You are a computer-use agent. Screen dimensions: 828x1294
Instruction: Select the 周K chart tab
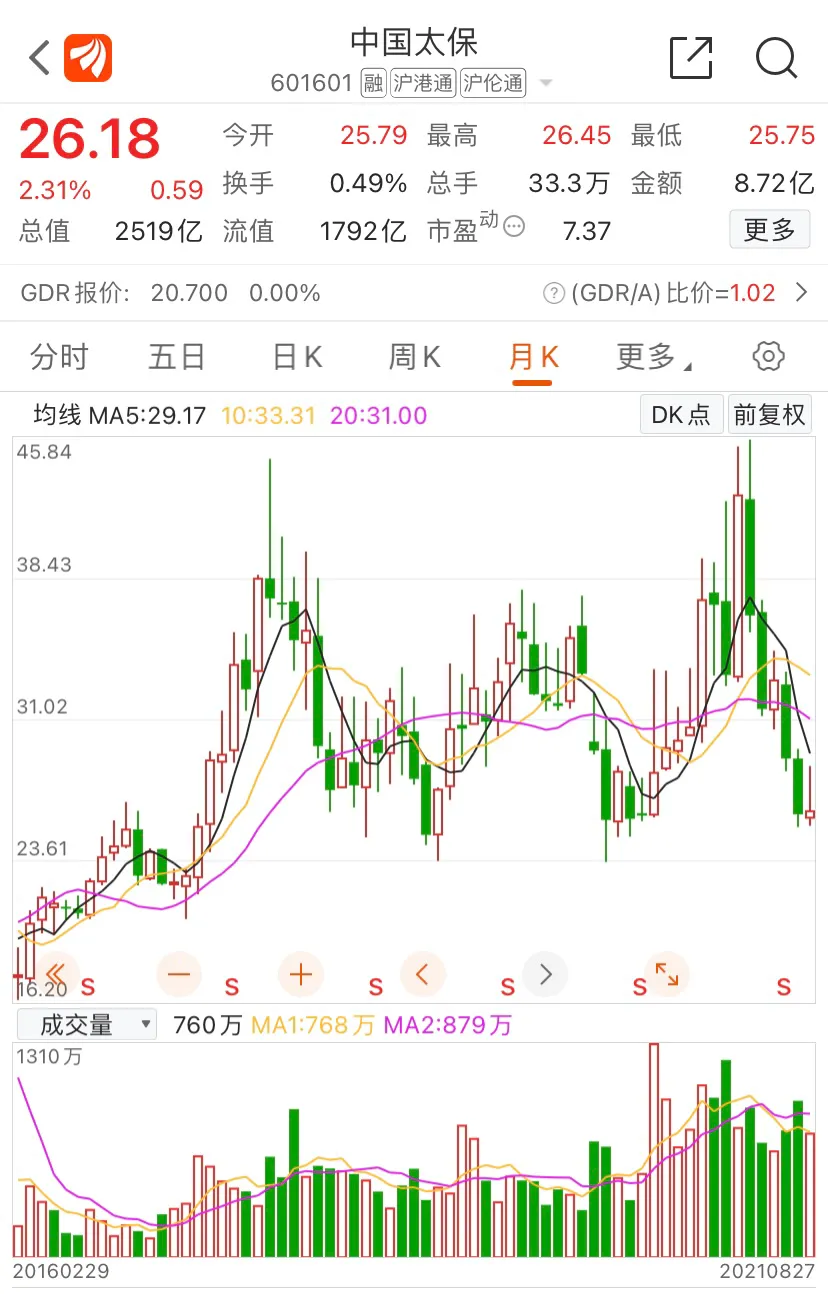click(x=414, y=357)
